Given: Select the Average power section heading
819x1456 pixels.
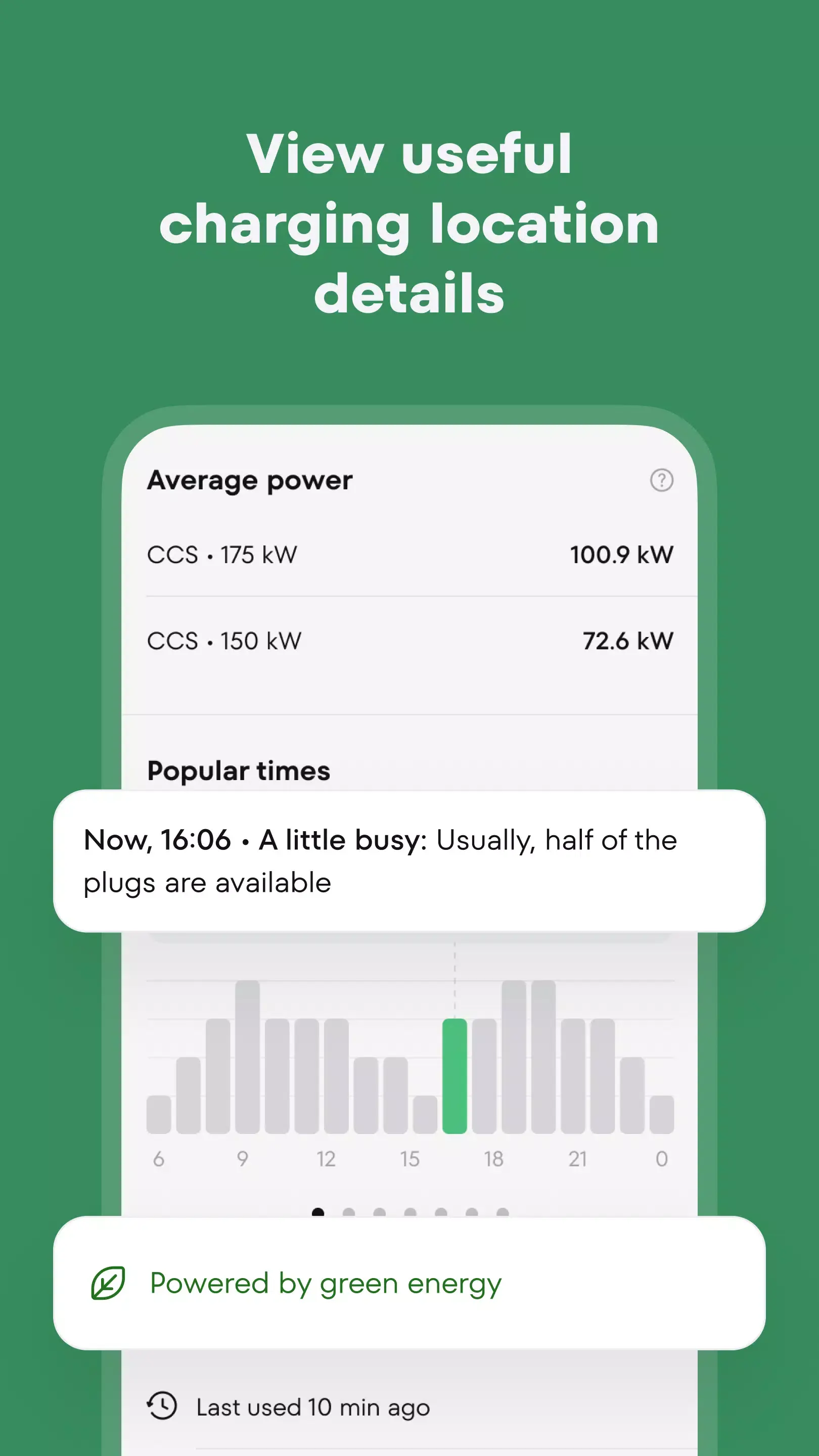Looking at the screenshot, I should pyautogui.click(x=249, y=481).
